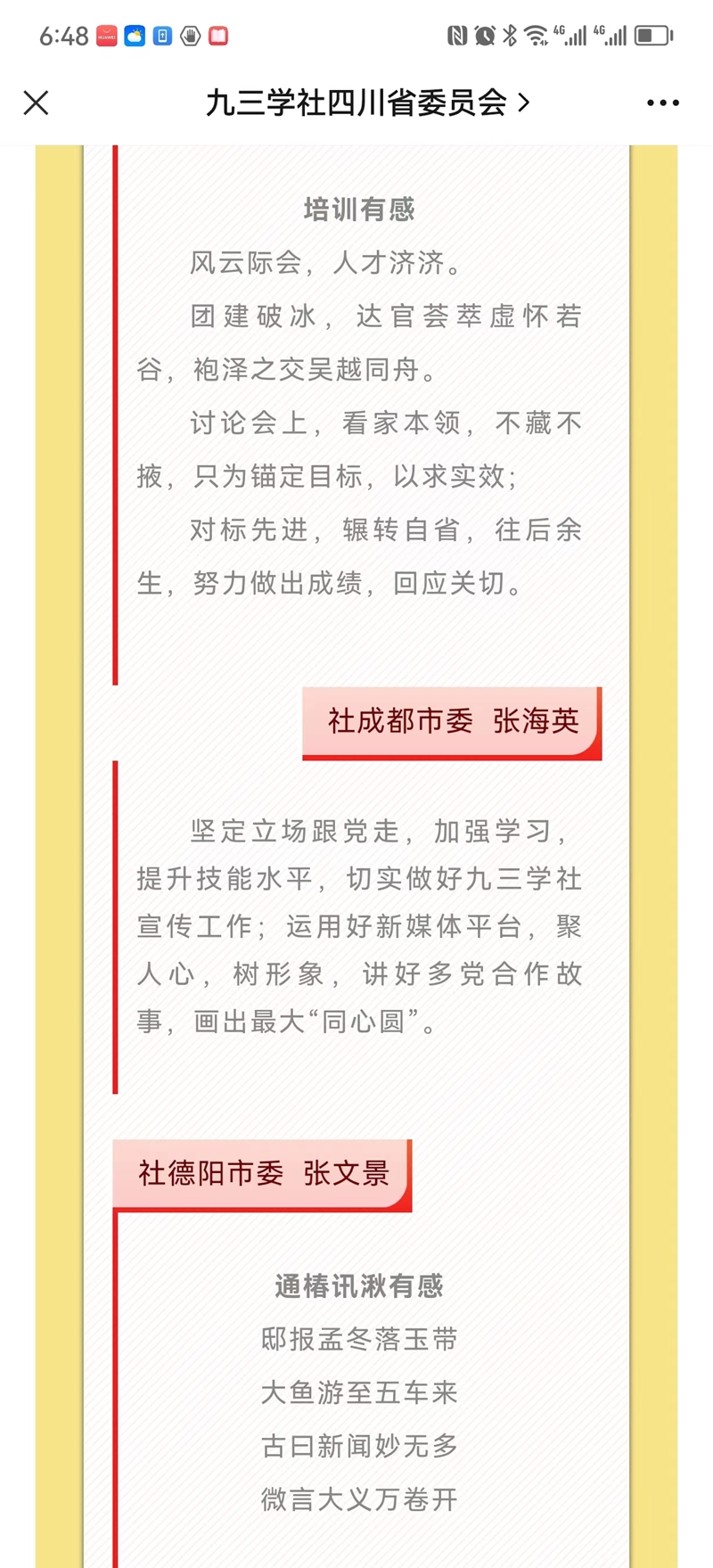Open the three-dot more options menu
This screenshot has height=1568, width=713.
[x=662, y=103]
